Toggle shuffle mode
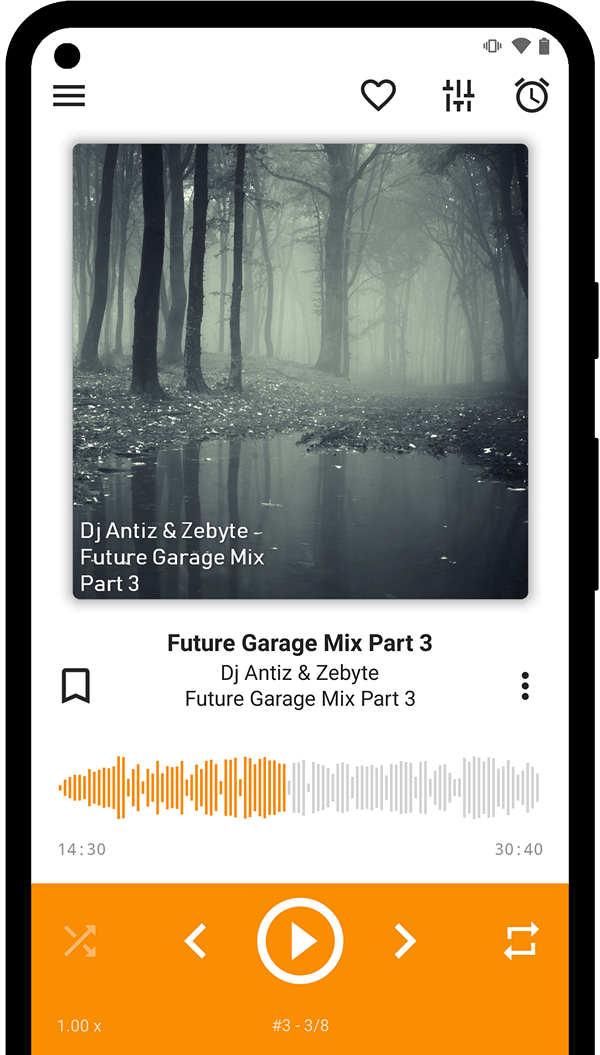600x1055 pixels. (80, 941)
